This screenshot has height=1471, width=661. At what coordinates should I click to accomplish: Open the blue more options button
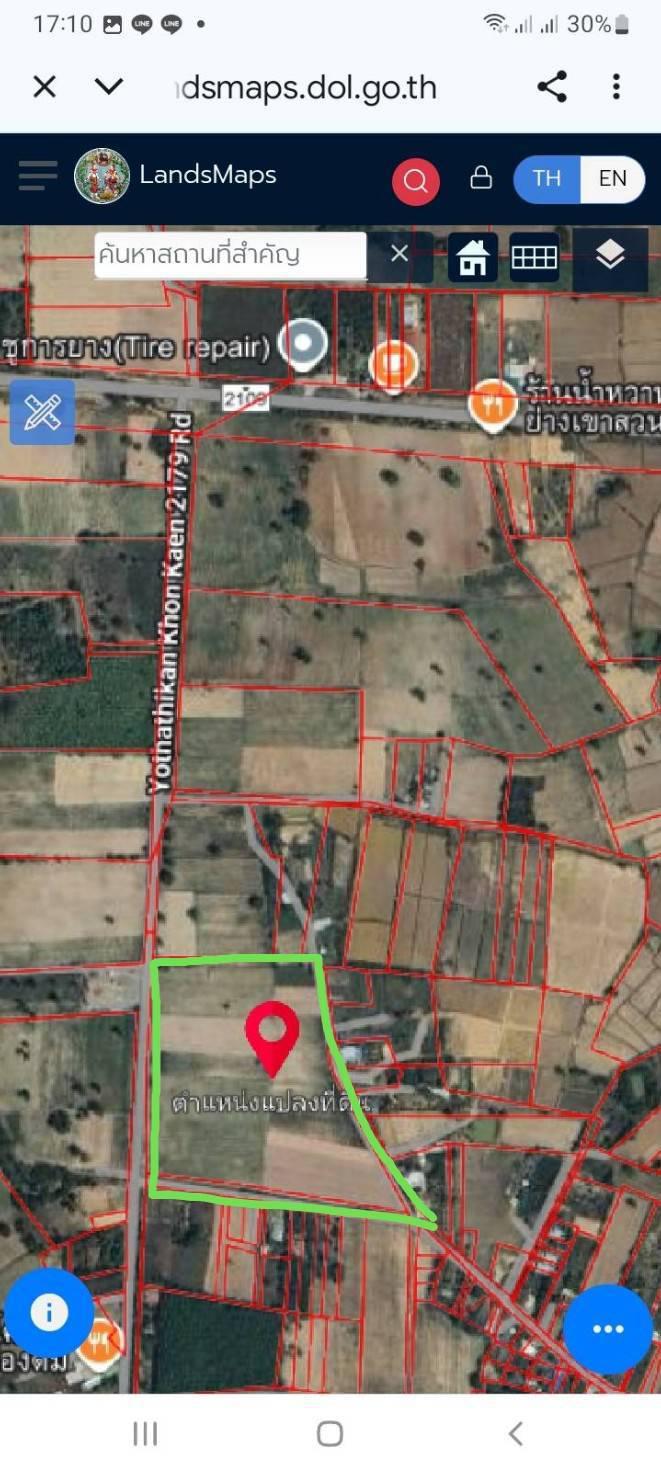tap(608, 1328)
